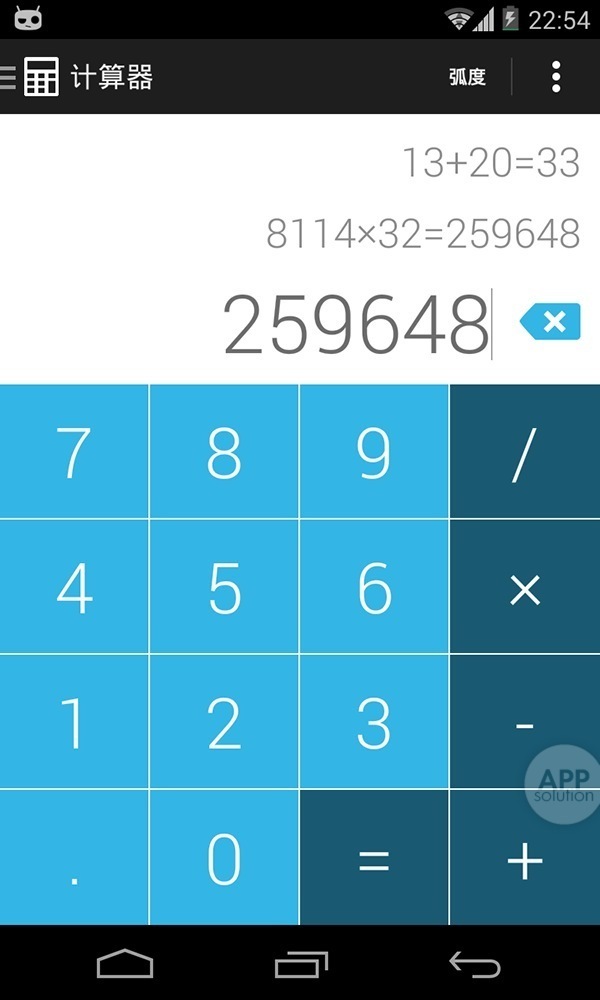Image resolution: width=600 pixels, height=1000 pixels.
Task: Tap the 9 key
Action: pos(374,452)
